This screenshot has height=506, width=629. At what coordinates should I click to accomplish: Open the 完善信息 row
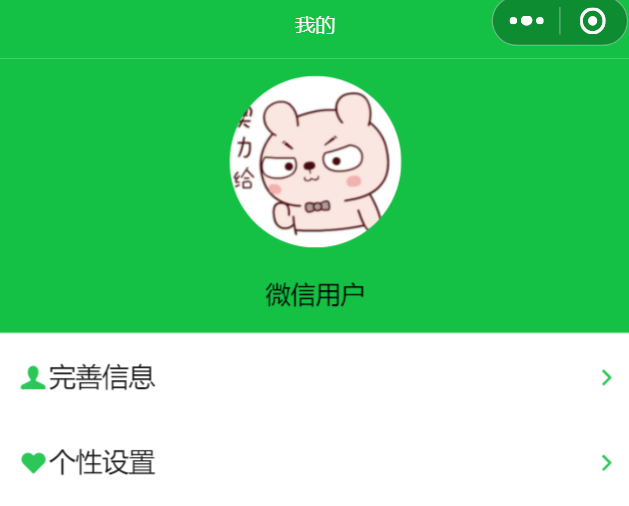click(314, 377)
